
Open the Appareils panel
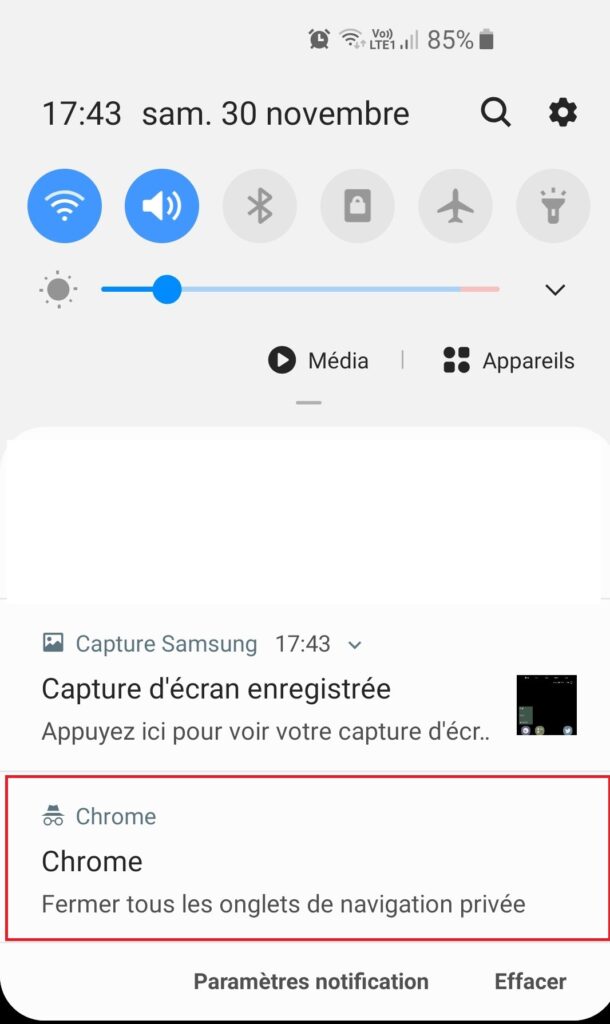(x=509, y=361)
